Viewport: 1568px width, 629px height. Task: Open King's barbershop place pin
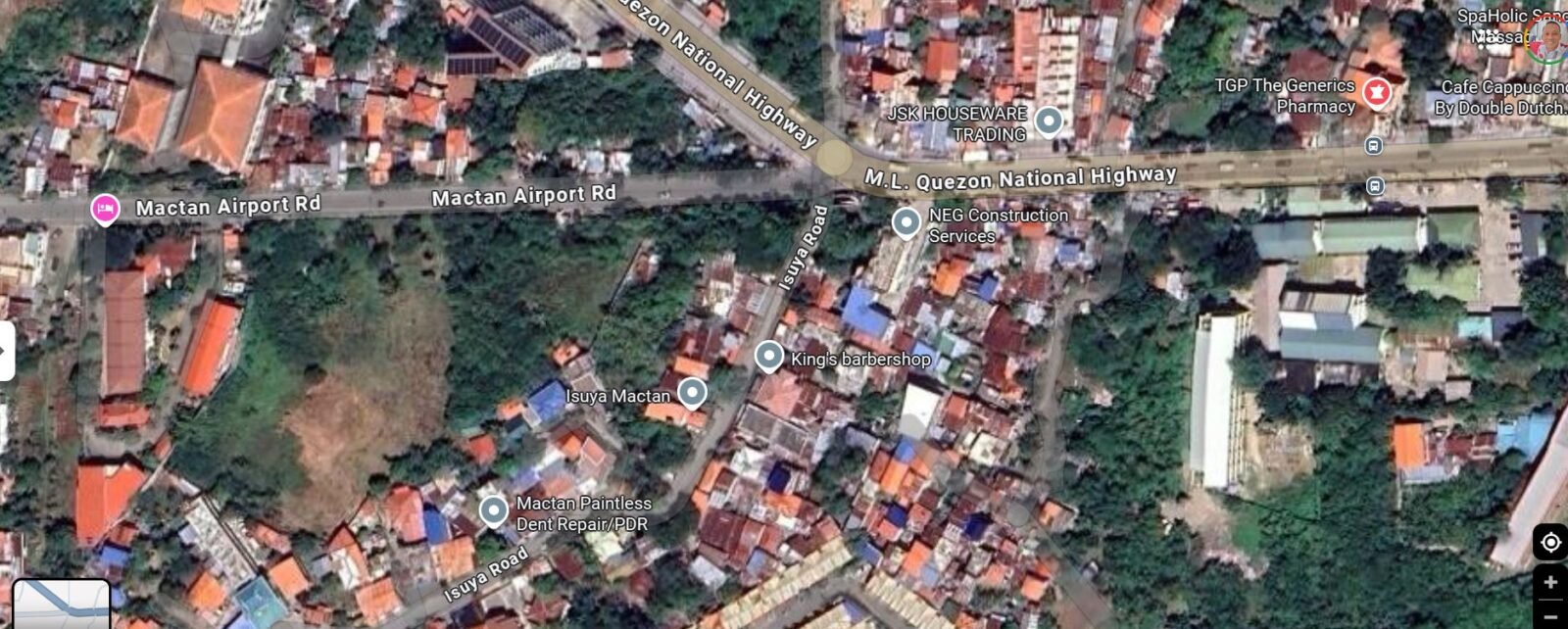click(769, 356)
